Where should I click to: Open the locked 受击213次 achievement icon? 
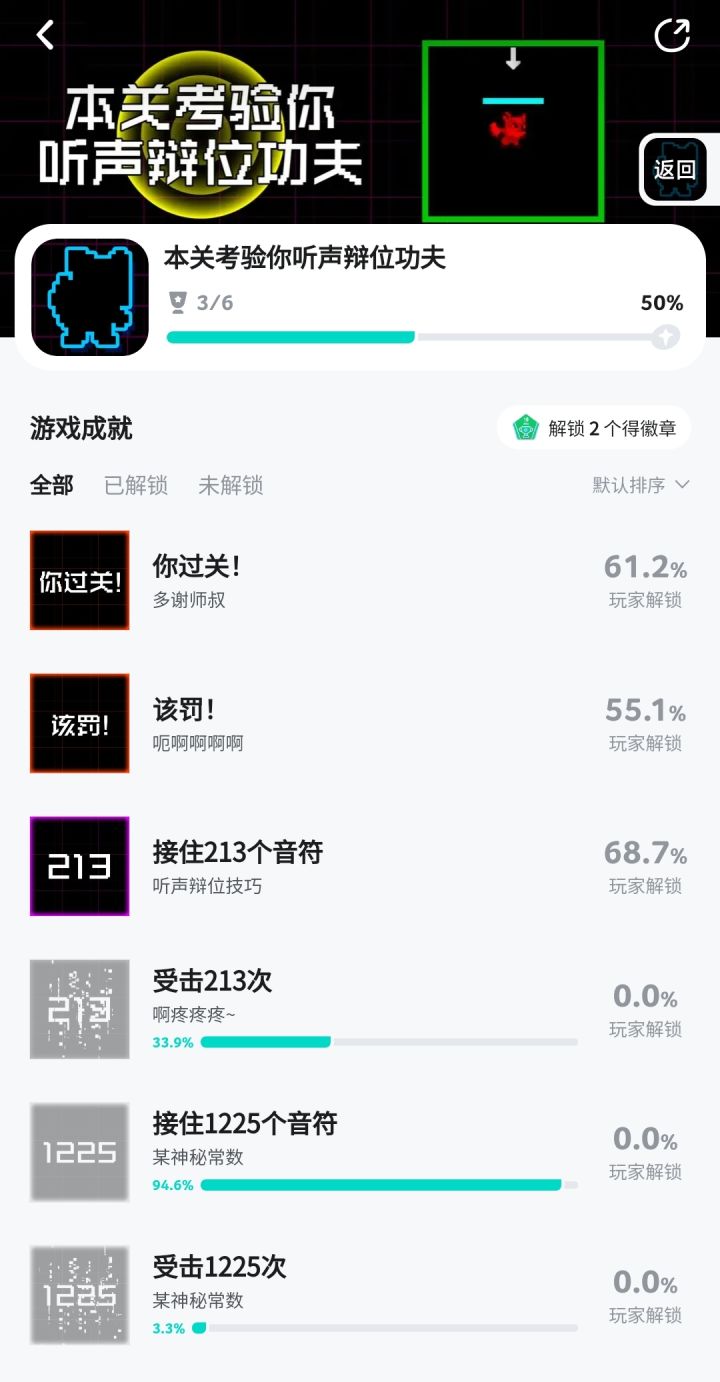click(x=79, y=1009)
